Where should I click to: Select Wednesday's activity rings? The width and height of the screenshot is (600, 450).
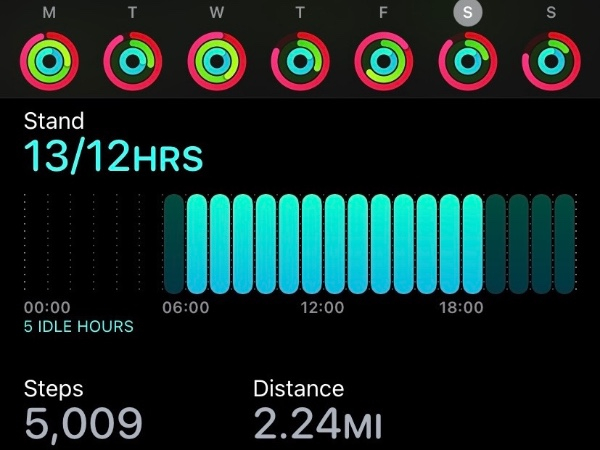[x=217, y=62]
